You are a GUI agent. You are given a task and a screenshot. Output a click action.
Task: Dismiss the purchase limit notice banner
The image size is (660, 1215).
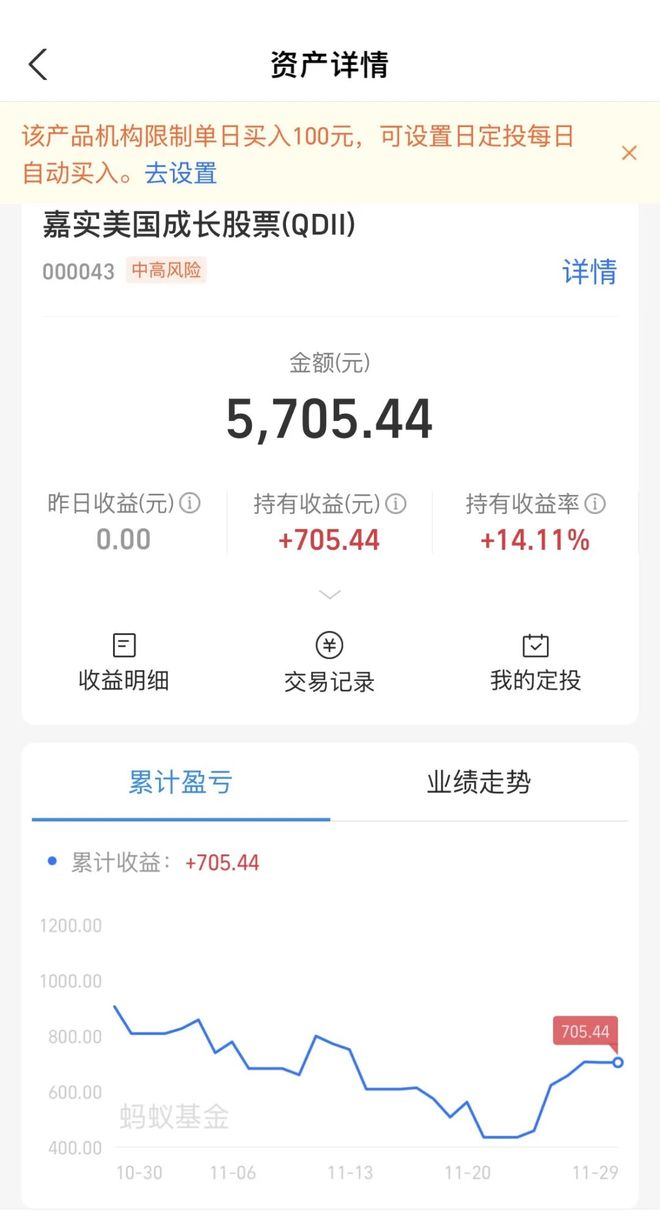[x=629, y=153]
